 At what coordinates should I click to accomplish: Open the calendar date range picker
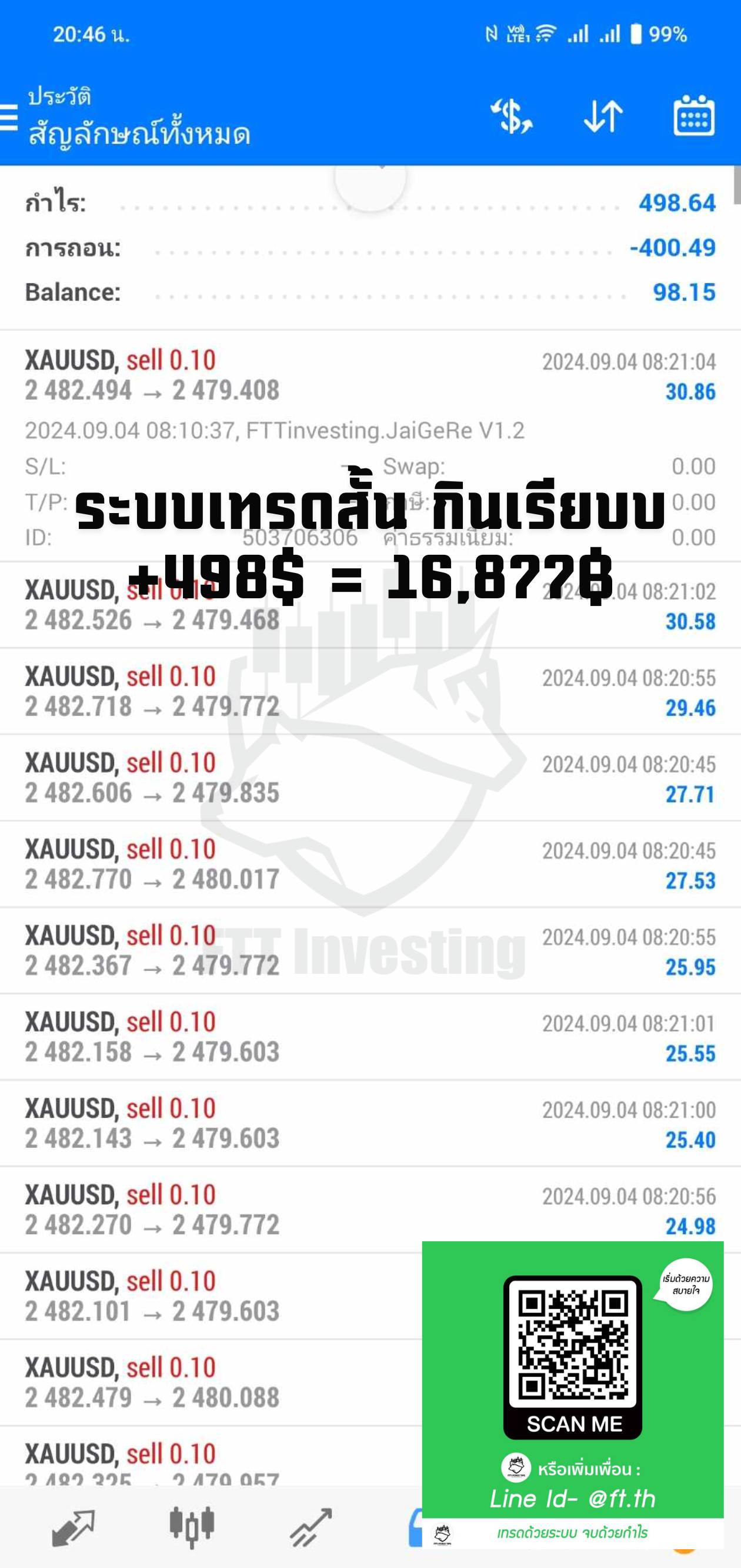click(693, 116)
